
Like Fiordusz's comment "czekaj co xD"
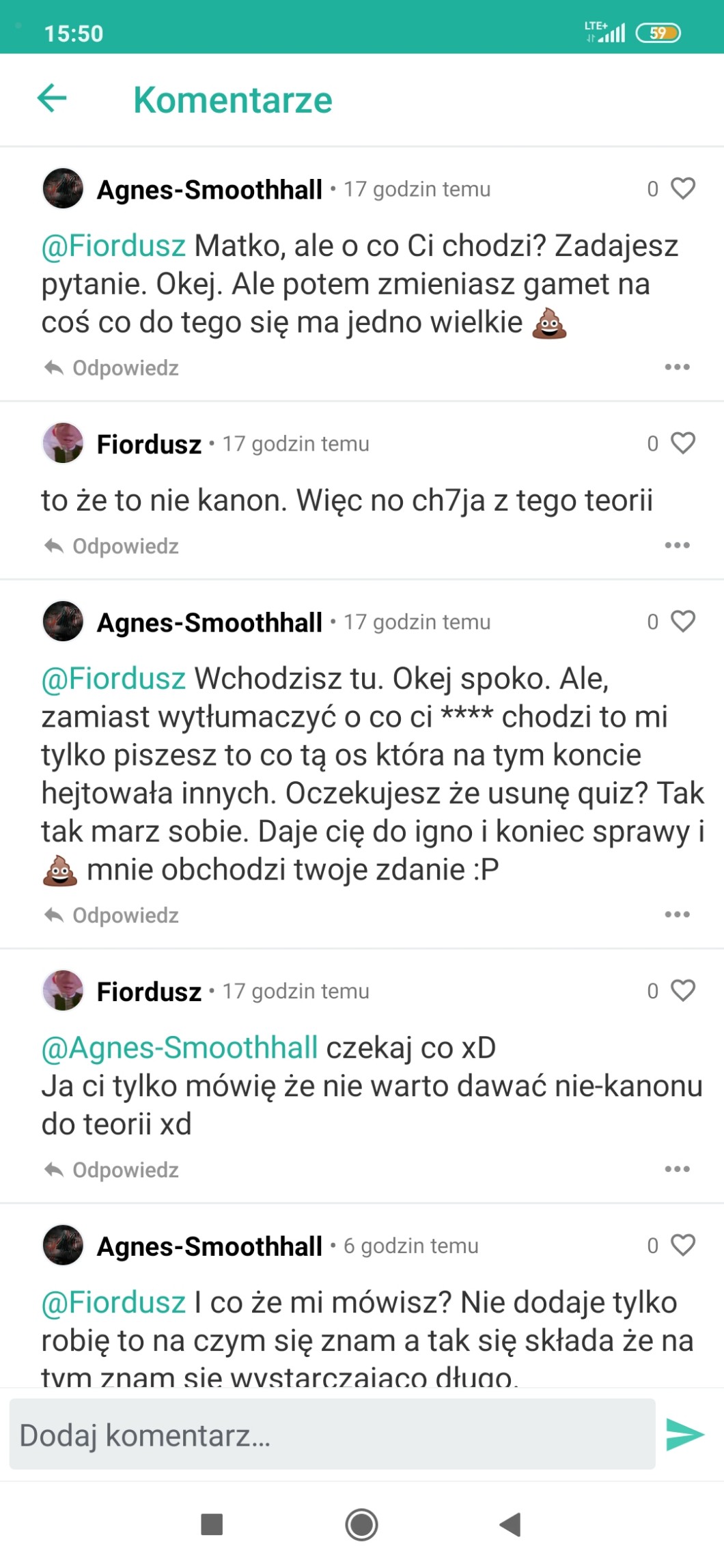[682, 991]
